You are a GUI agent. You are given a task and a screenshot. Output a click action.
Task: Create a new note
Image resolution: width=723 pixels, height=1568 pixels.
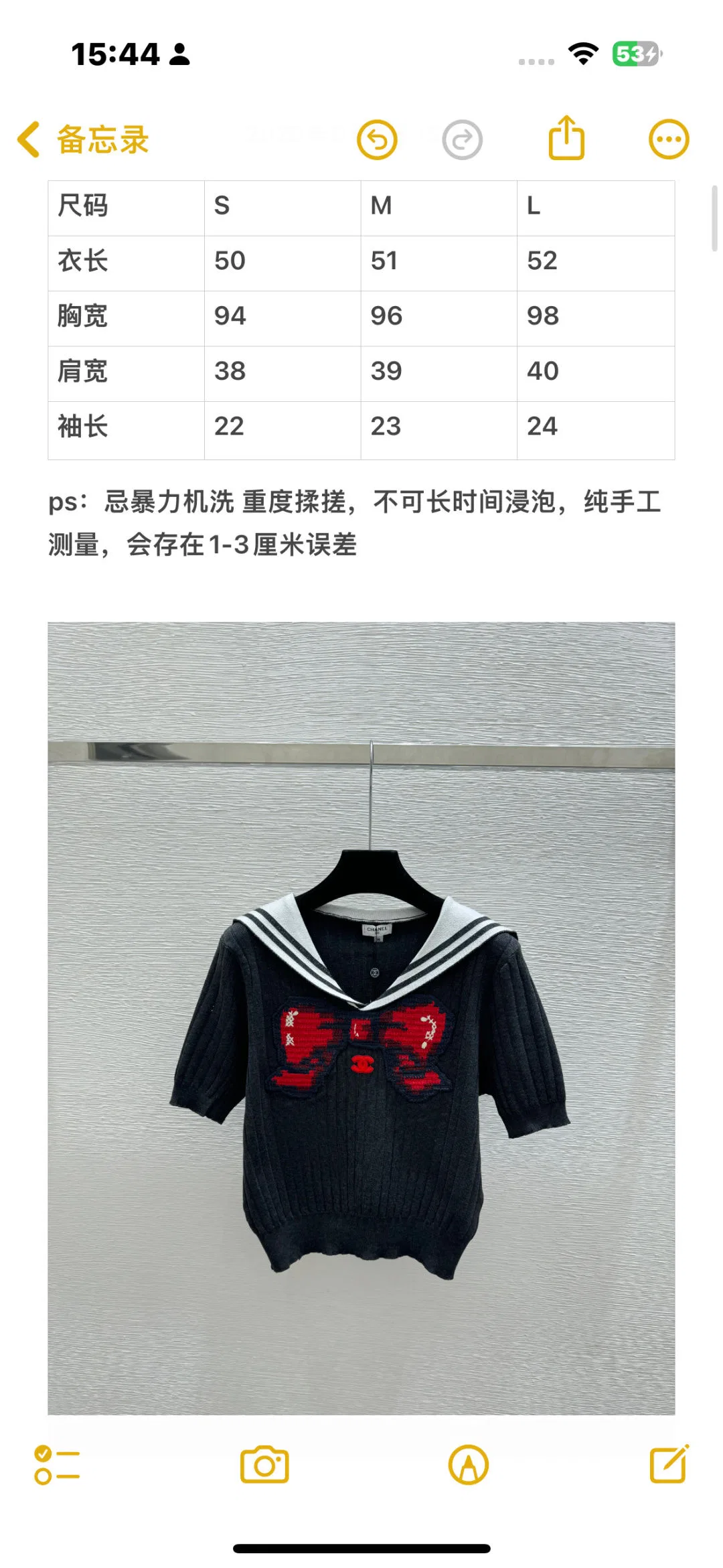tap(669, 1464)
